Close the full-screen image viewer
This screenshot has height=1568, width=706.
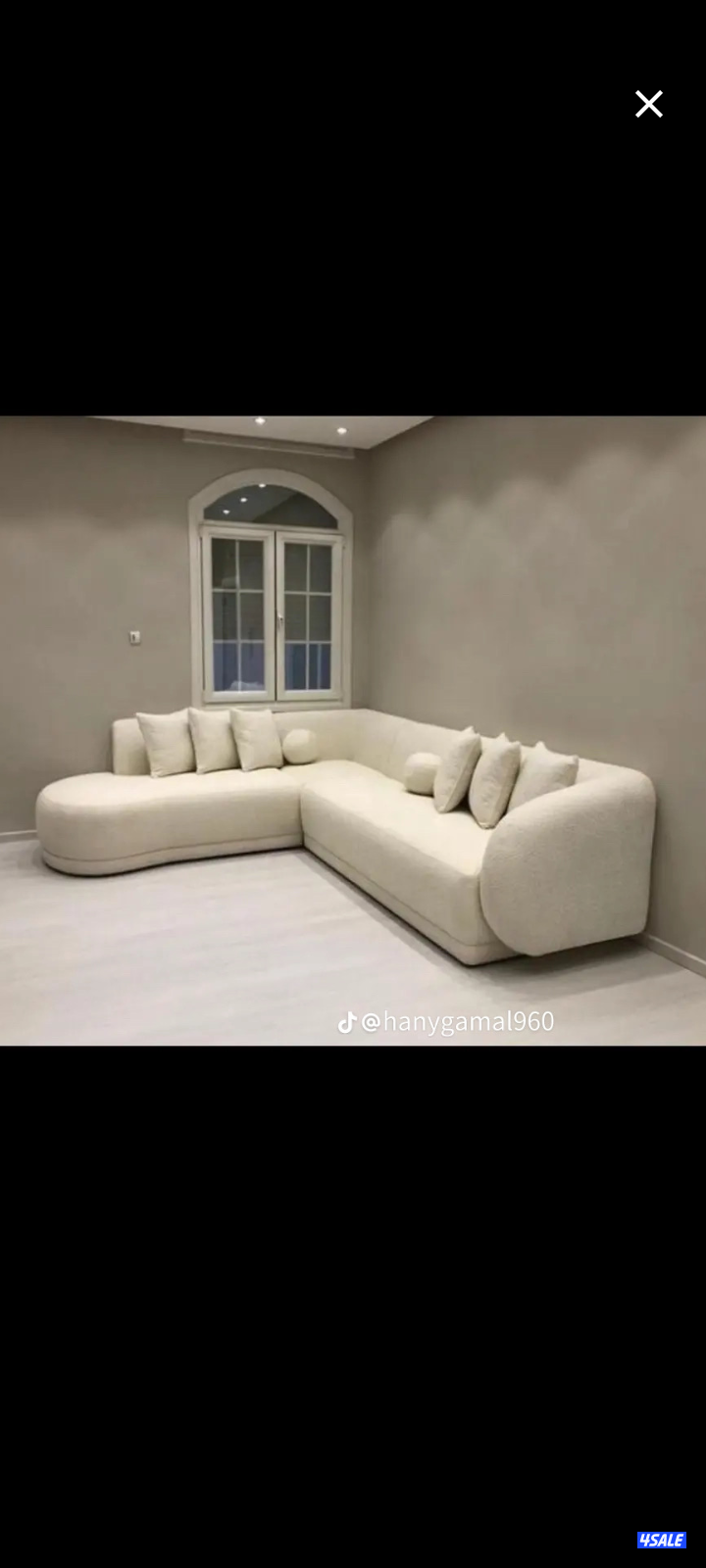pyautogui.click(x=648, y=104)
